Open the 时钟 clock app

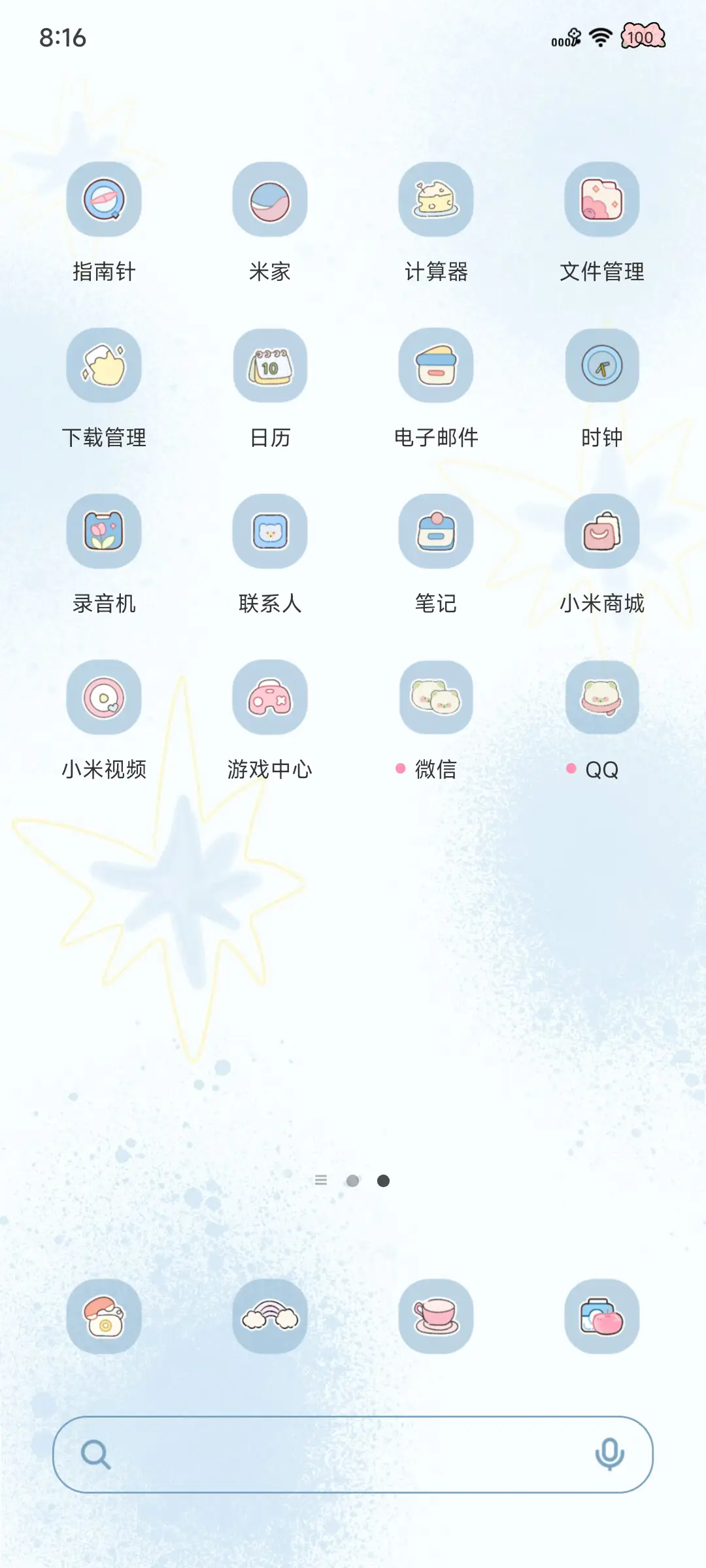pos(603,366)
